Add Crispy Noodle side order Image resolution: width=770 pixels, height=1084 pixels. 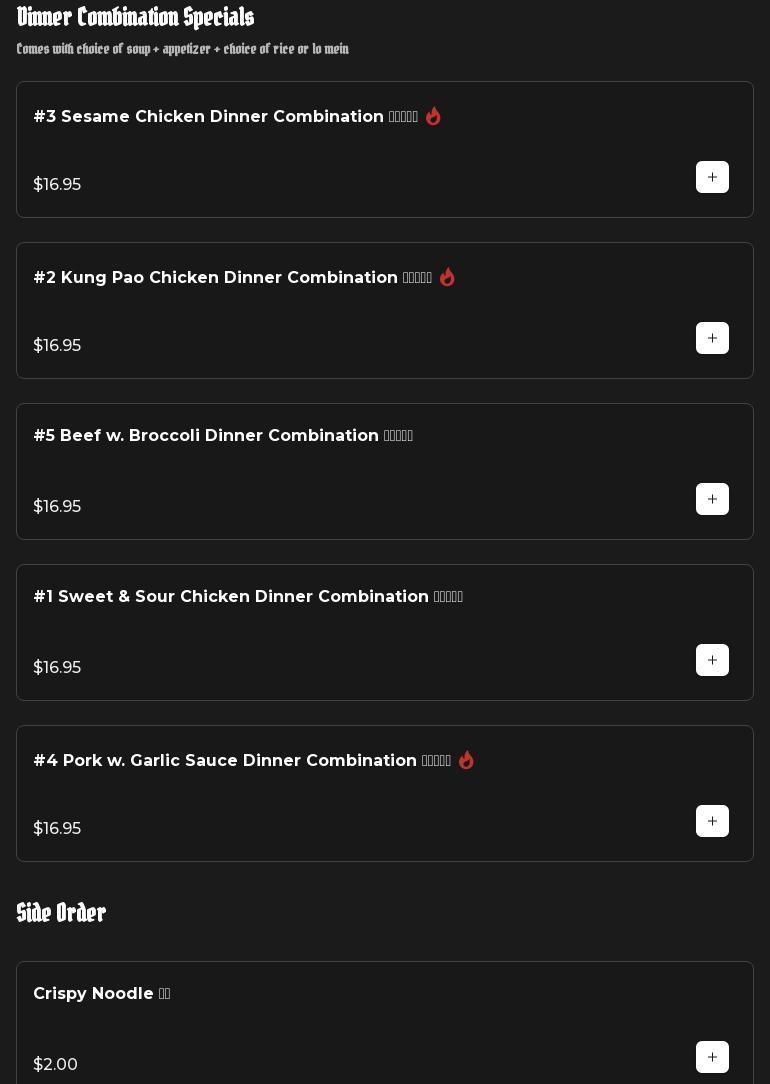click(712, 1057)
